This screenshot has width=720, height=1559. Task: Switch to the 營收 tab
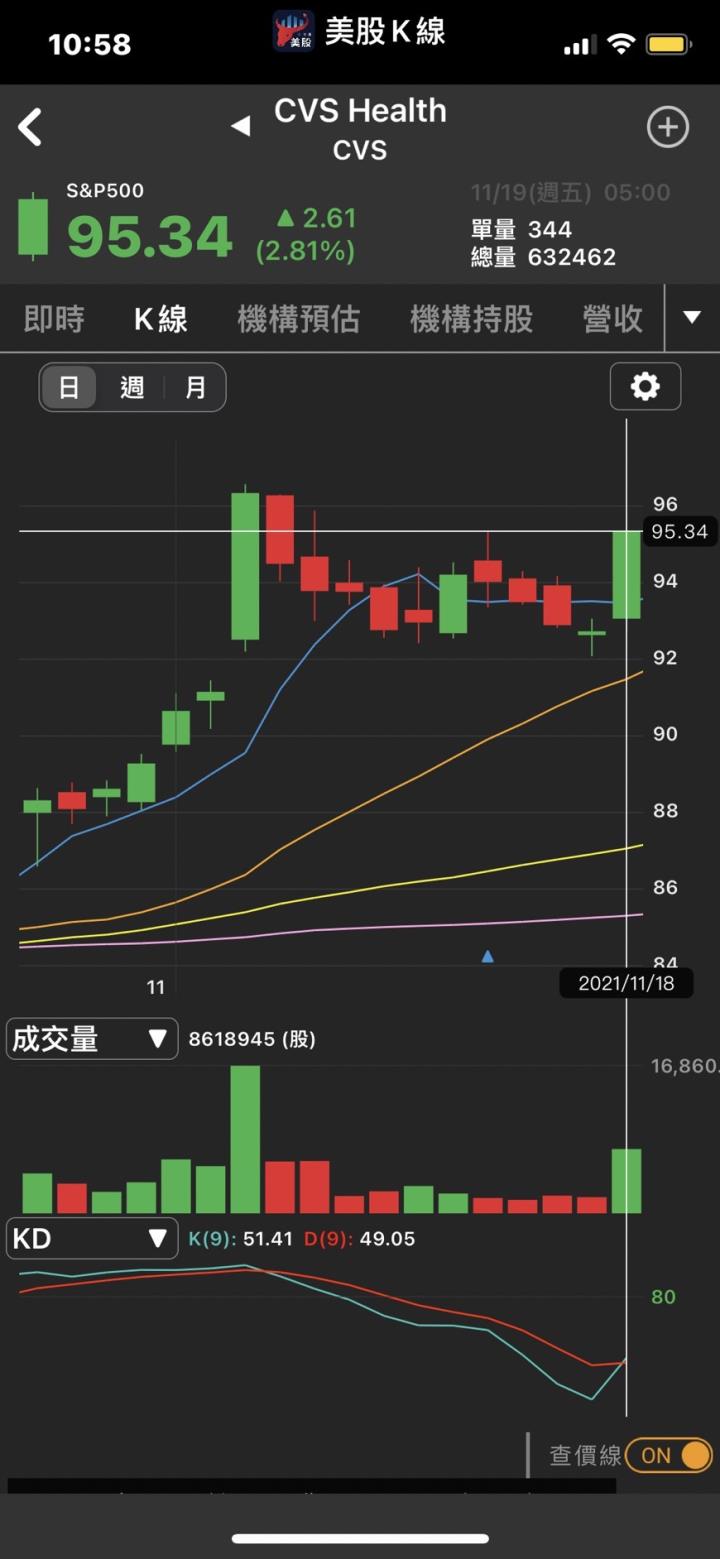[x=612, y=319]
